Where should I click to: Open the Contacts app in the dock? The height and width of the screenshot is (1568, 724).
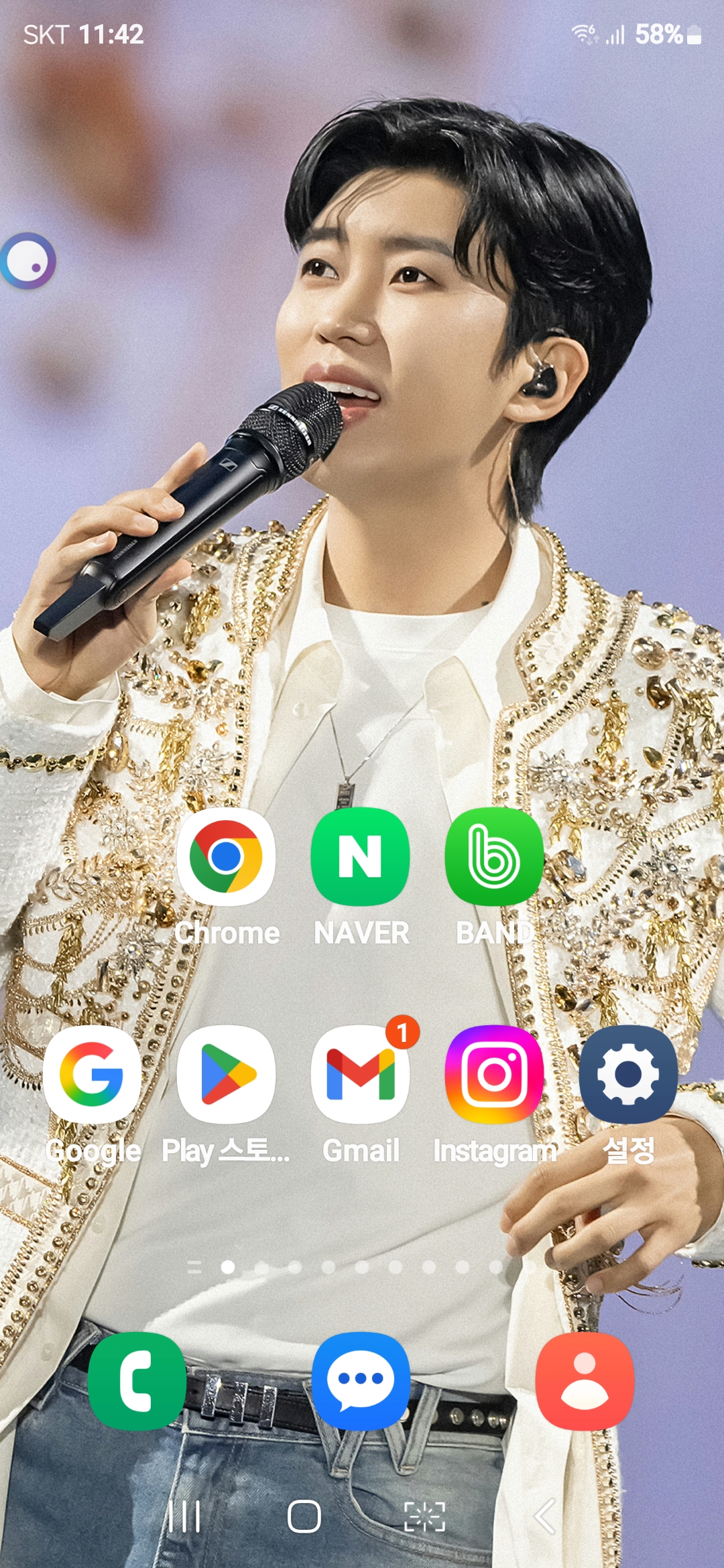click(x=585, y=1381)
